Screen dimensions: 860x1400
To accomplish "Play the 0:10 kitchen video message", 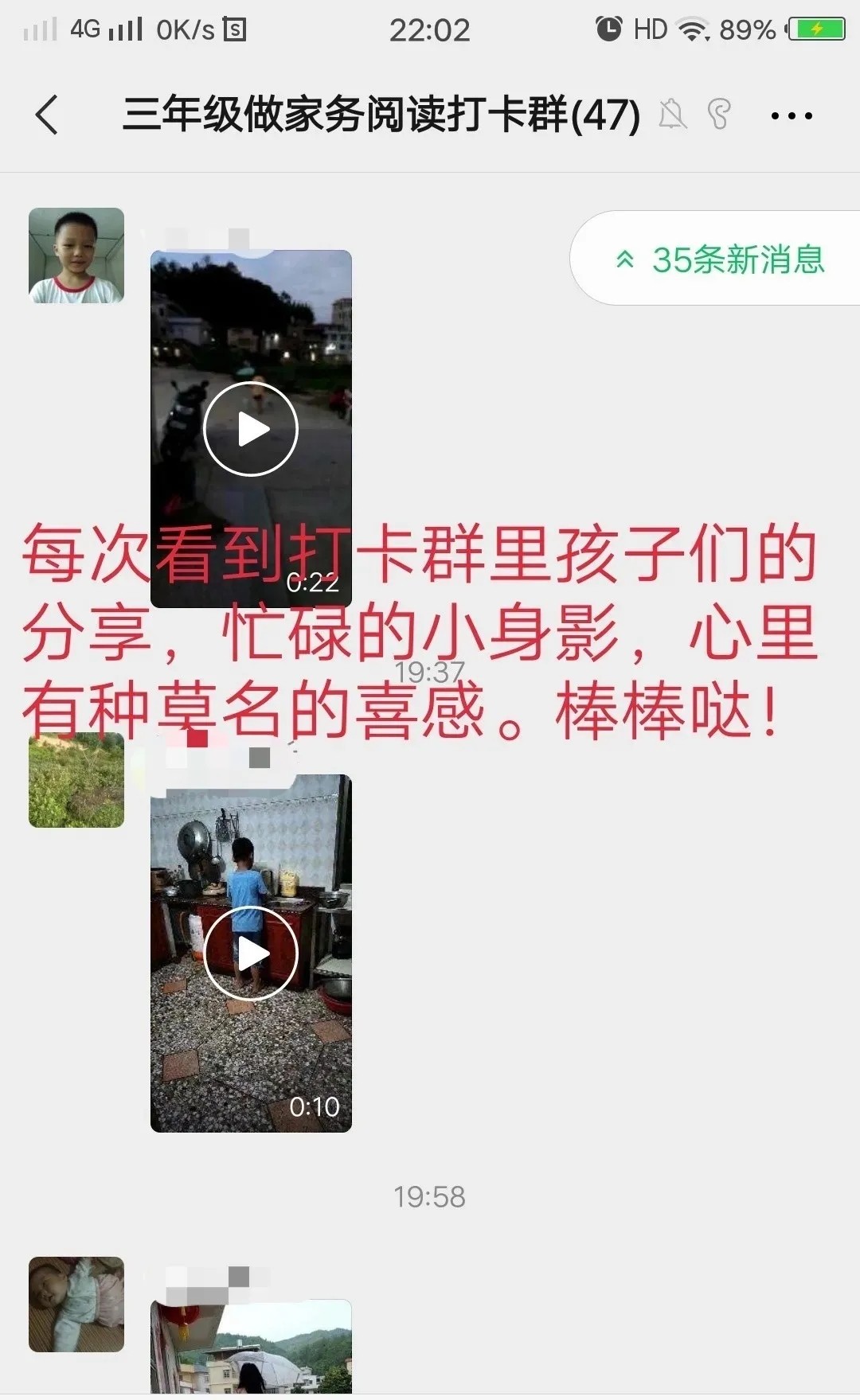I will (x=251, y=953).
